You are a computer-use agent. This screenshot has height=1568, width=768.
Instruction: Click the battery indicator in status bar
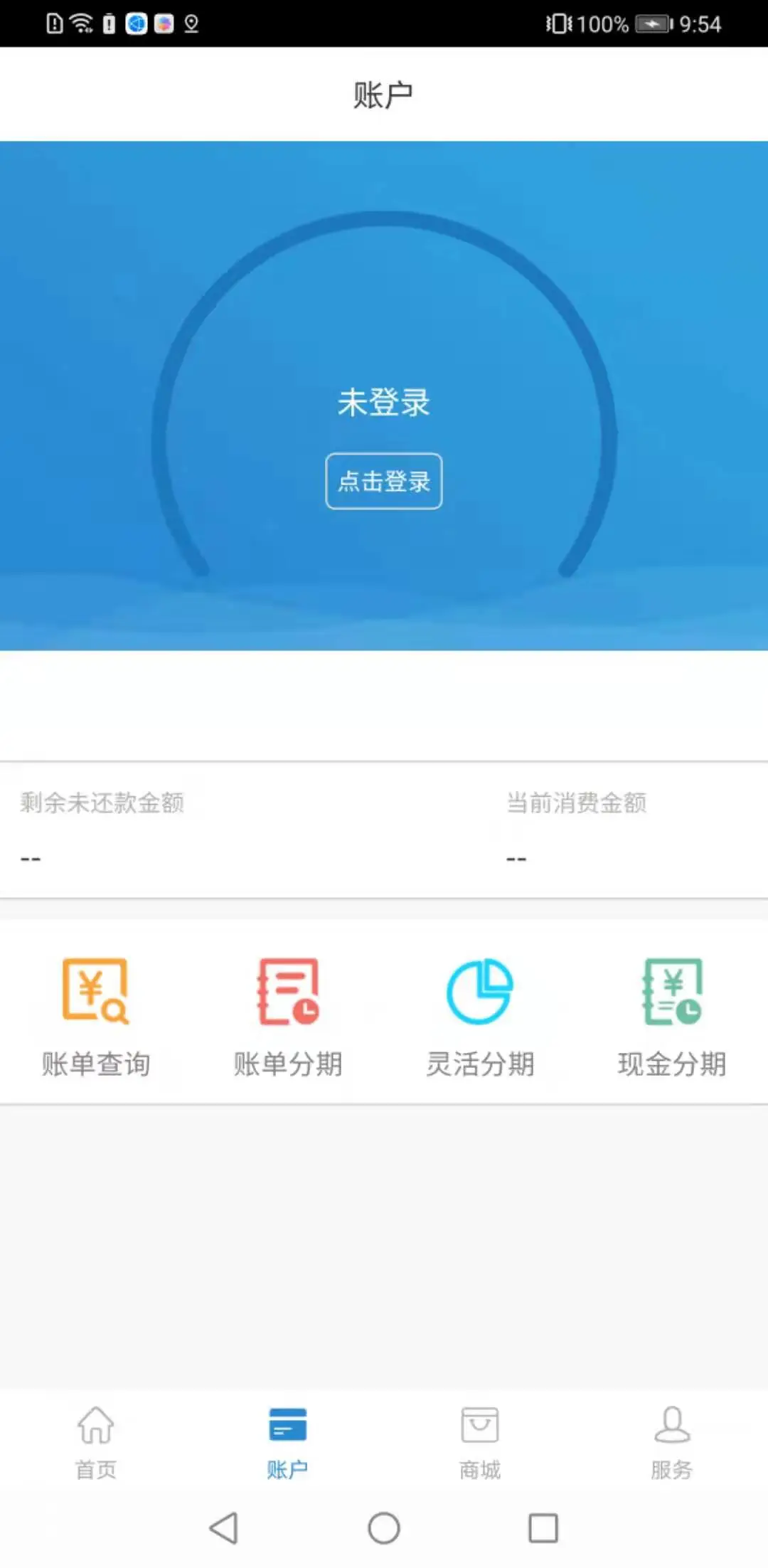pos(652,23)
